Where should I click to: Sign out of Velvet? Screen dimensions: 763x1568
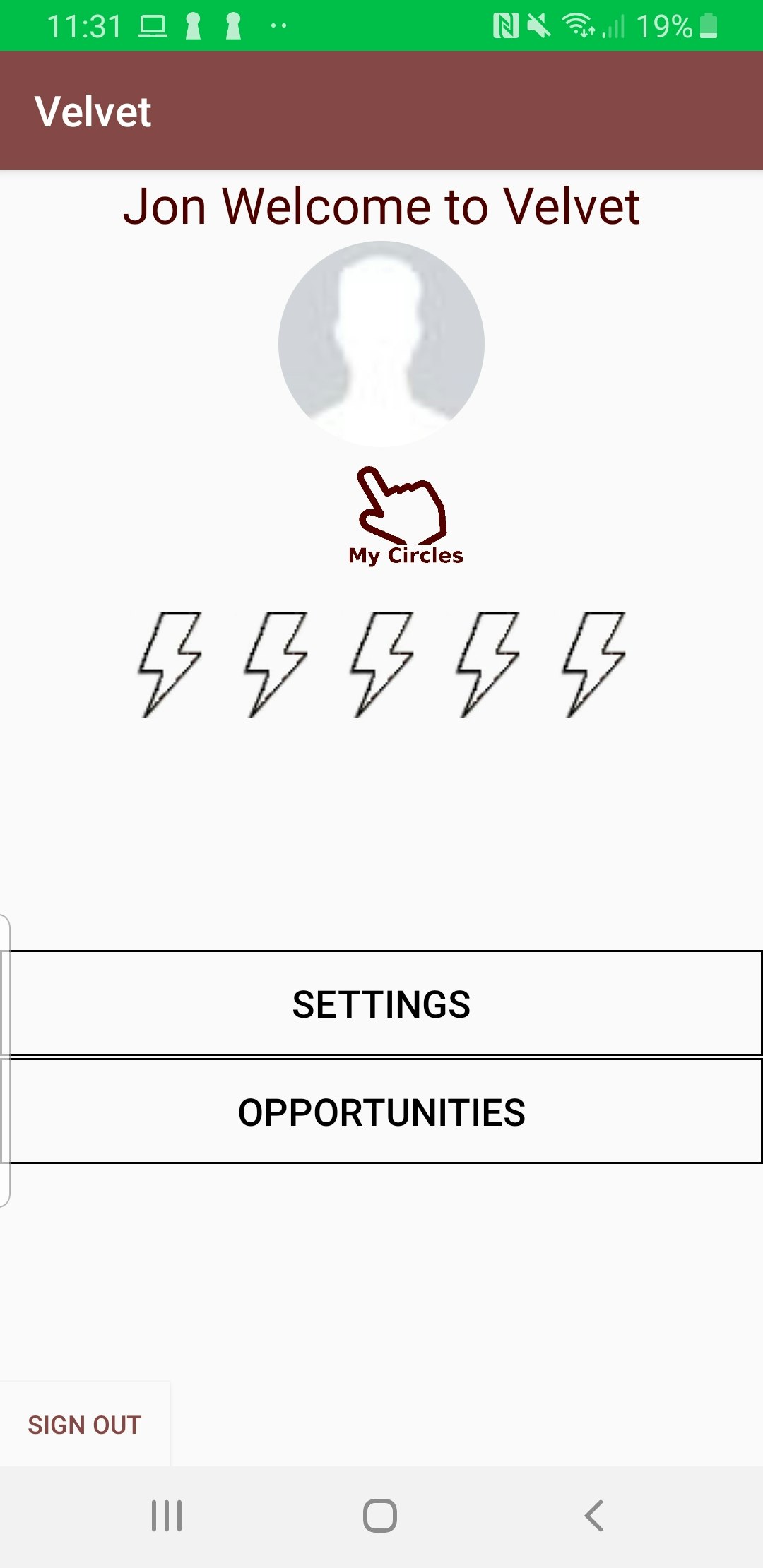(85, 1424)
